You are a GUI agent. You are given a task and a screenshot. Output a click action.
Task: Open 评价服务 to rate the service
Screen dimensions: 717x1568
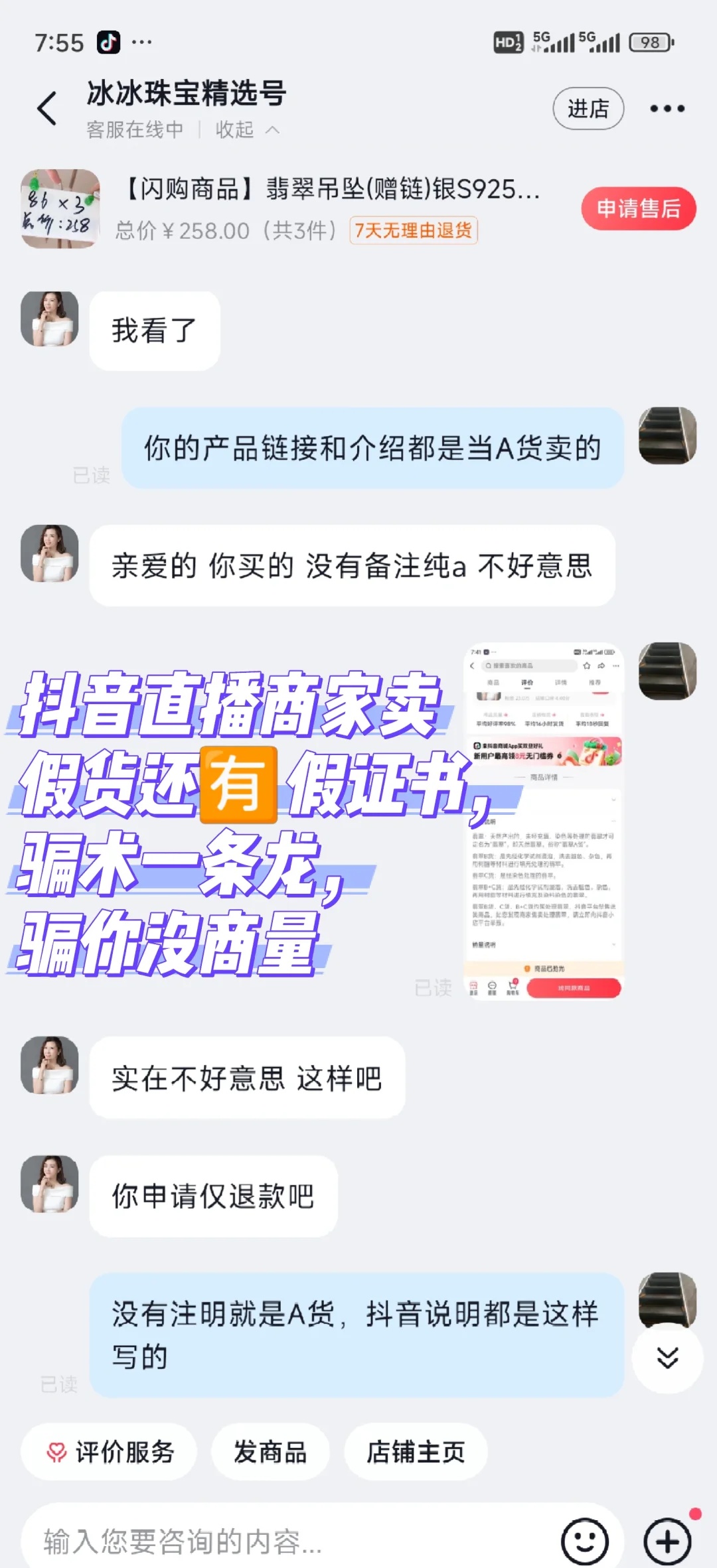tap(110, 1452)
